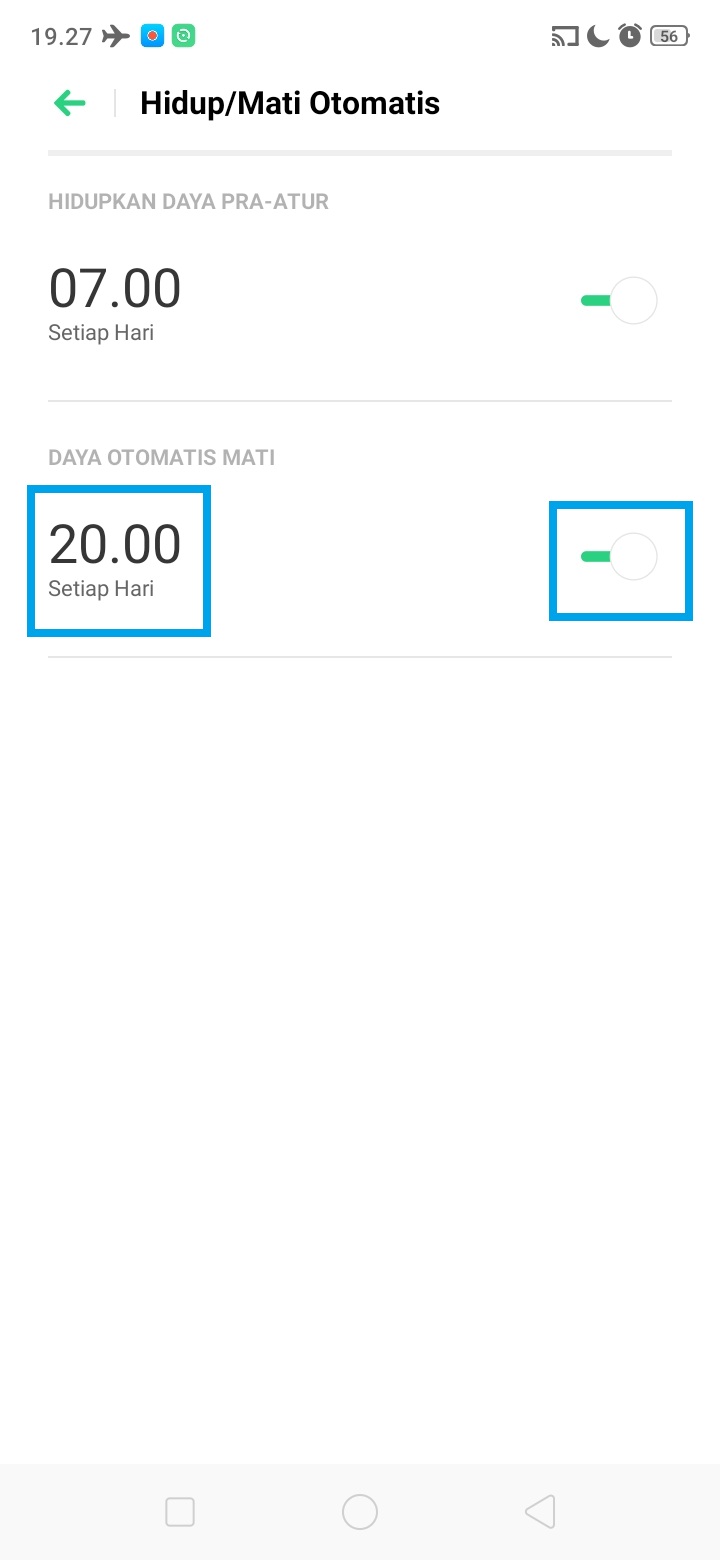Open the 07.00 power-on time setting
The width and height of the screenshot is (720, 1560).
115,302
